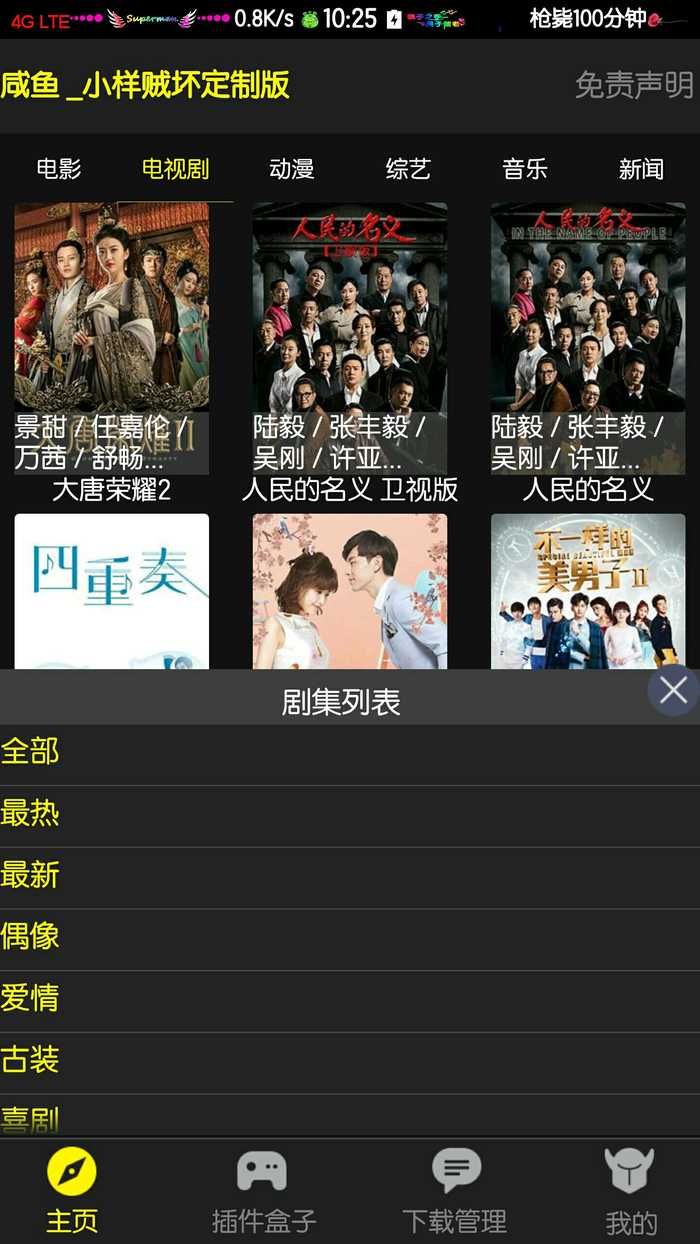Image resolution: width=700 pixels, height=1244 pixels.
Task: Switch to the 动漫 tab
Action: pyautogui.click(x=292, y=169)
